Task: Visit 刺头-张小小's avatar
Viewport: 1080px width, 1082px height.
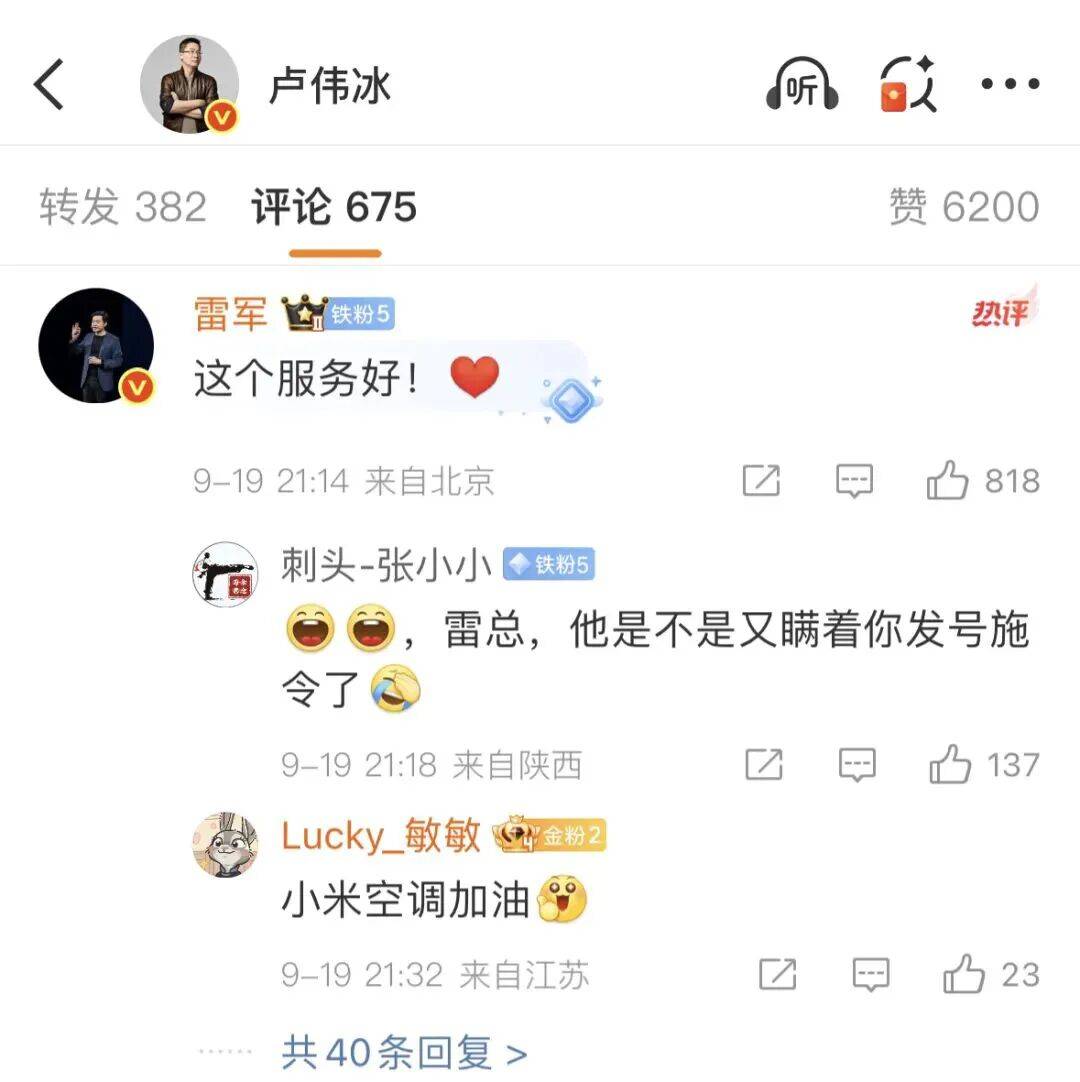Action: 225,574
